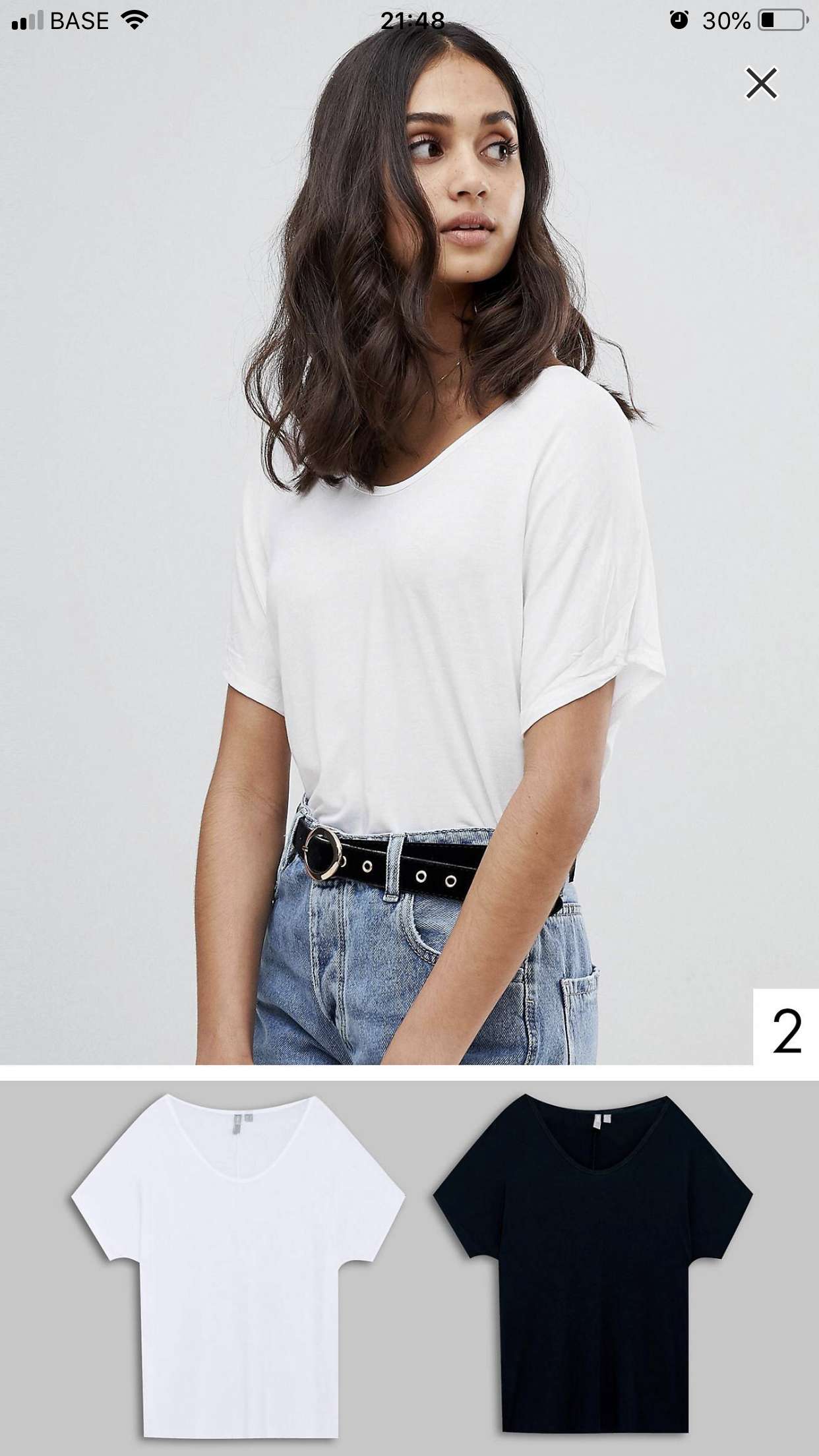Open the white t-shirt product image

238,1268
